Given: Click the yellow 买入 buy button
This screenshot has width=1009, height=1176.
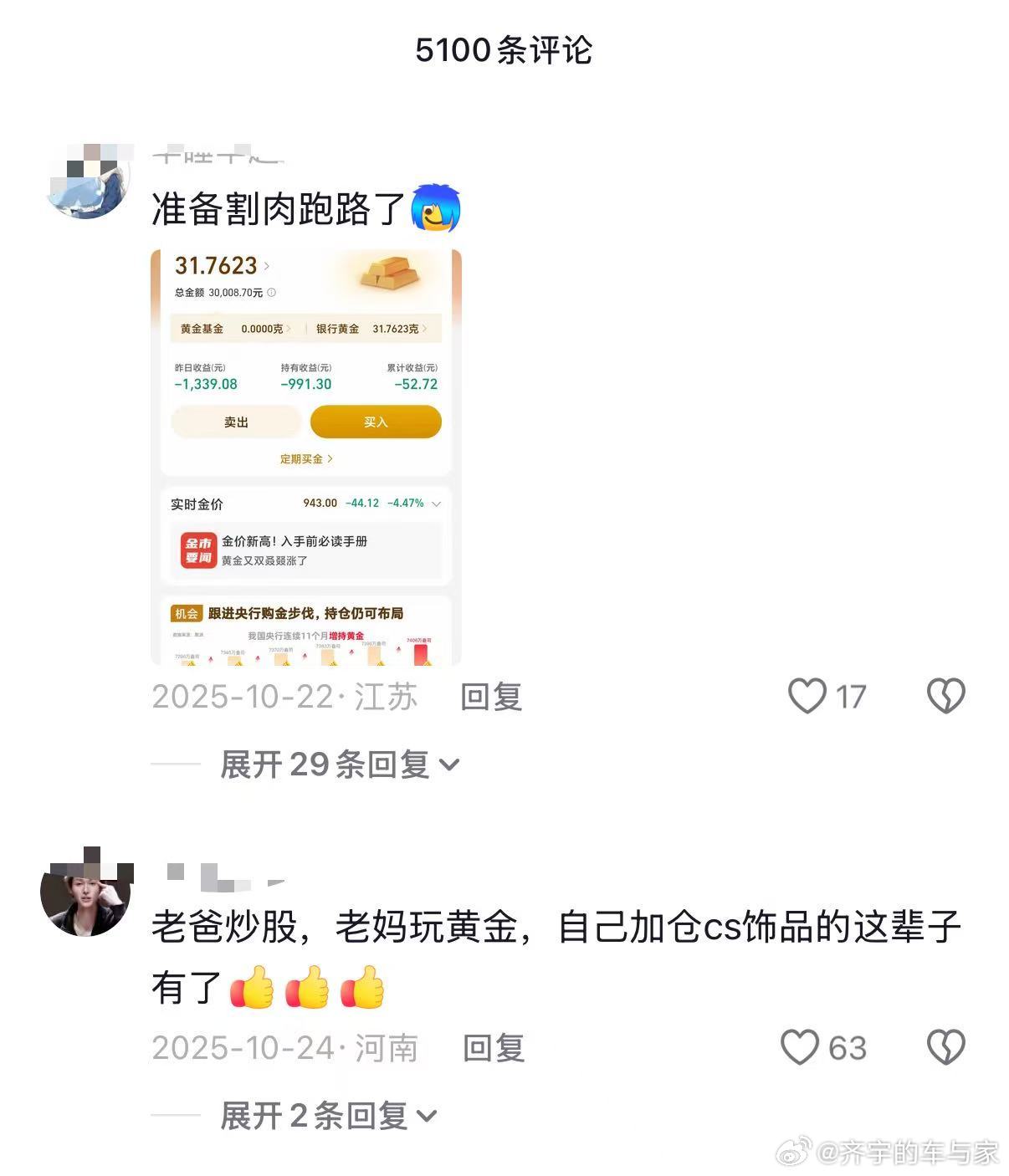Looking at the screenshot, I should (375, 422).
